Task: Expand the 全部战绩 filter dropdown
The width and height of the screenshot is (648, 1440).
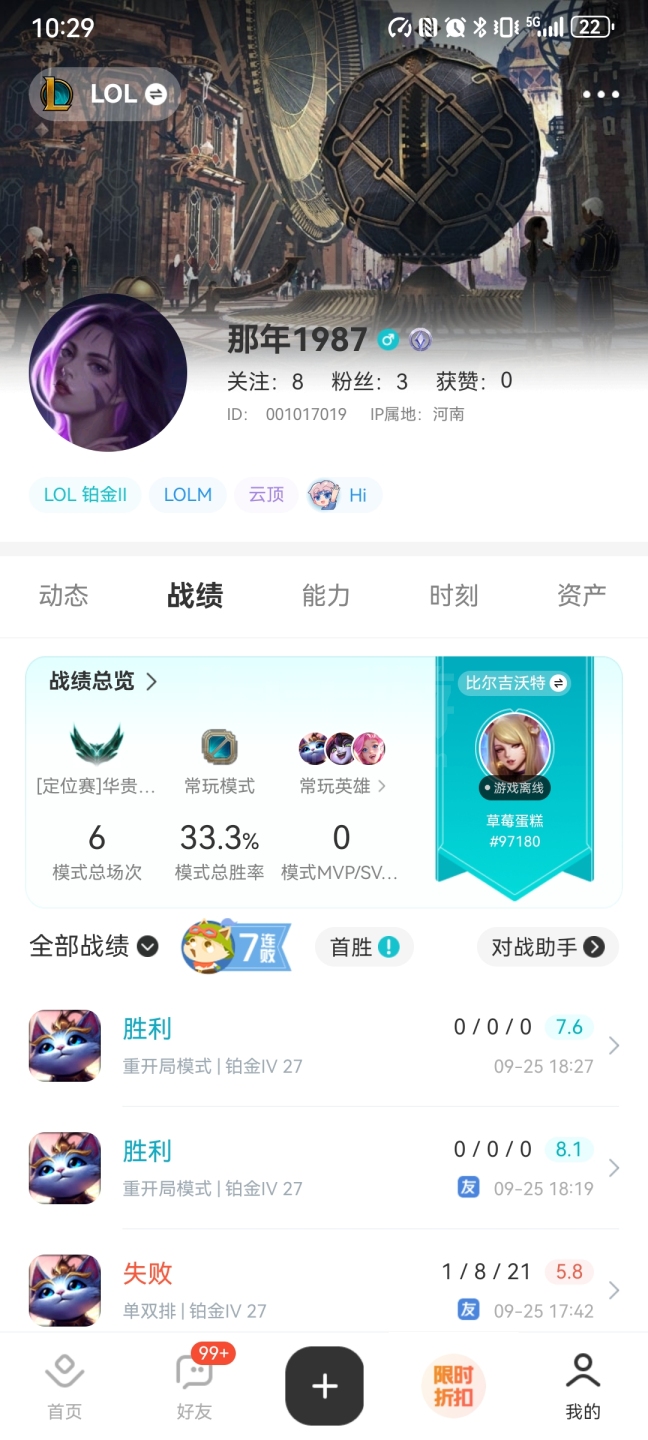Action: (94, 946)
